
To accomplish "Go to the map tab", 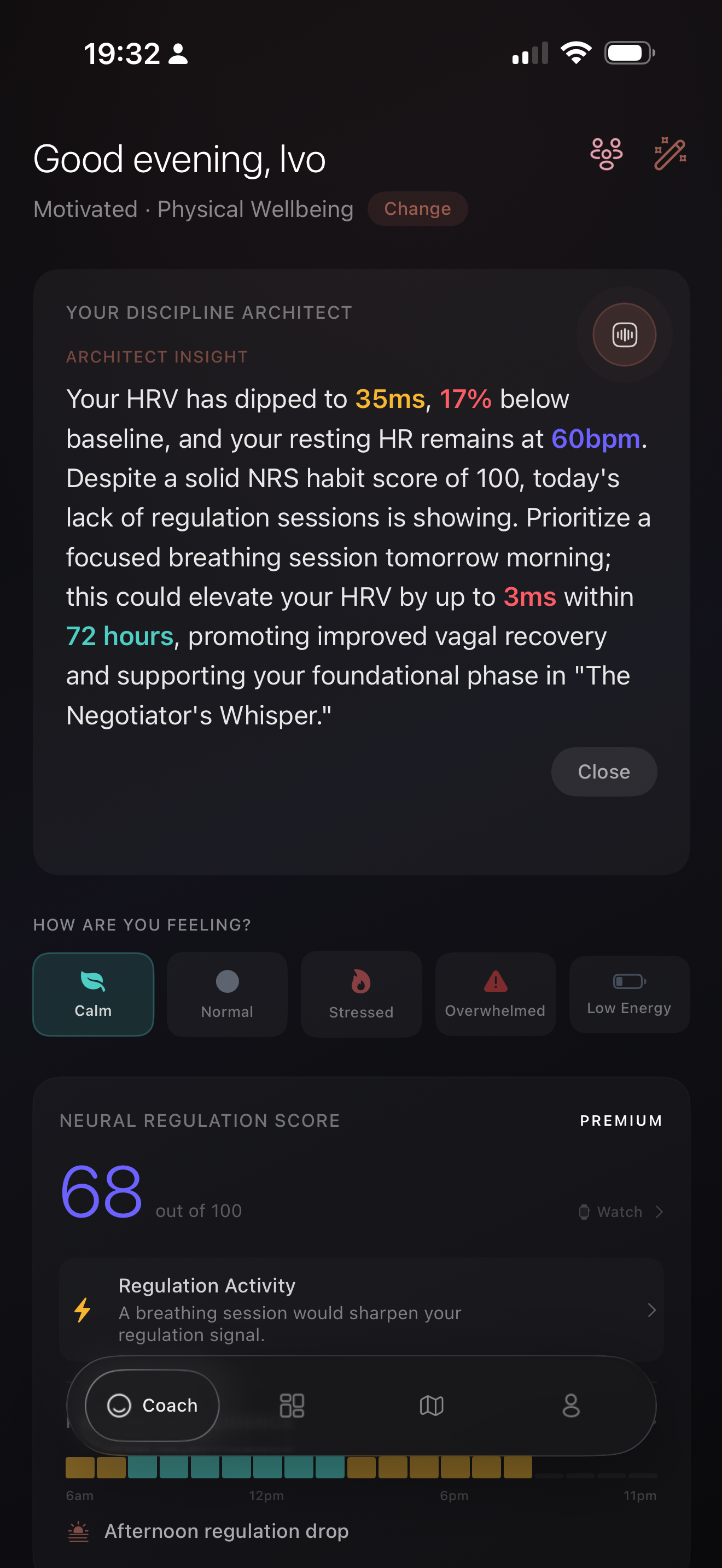I will pos(432,1405).
